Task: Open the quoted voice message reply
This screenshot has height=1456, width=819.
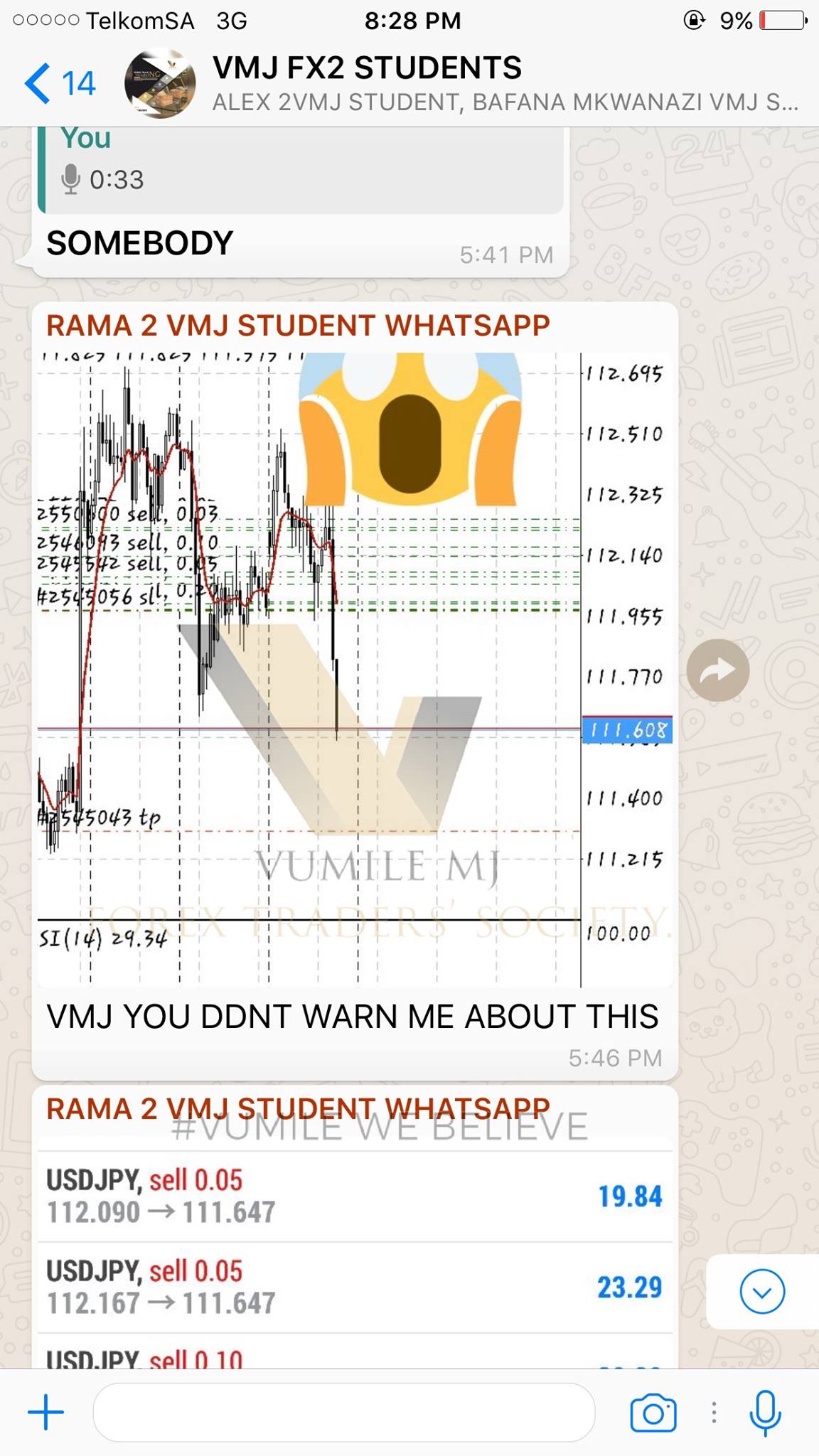Action: (301, 170)
